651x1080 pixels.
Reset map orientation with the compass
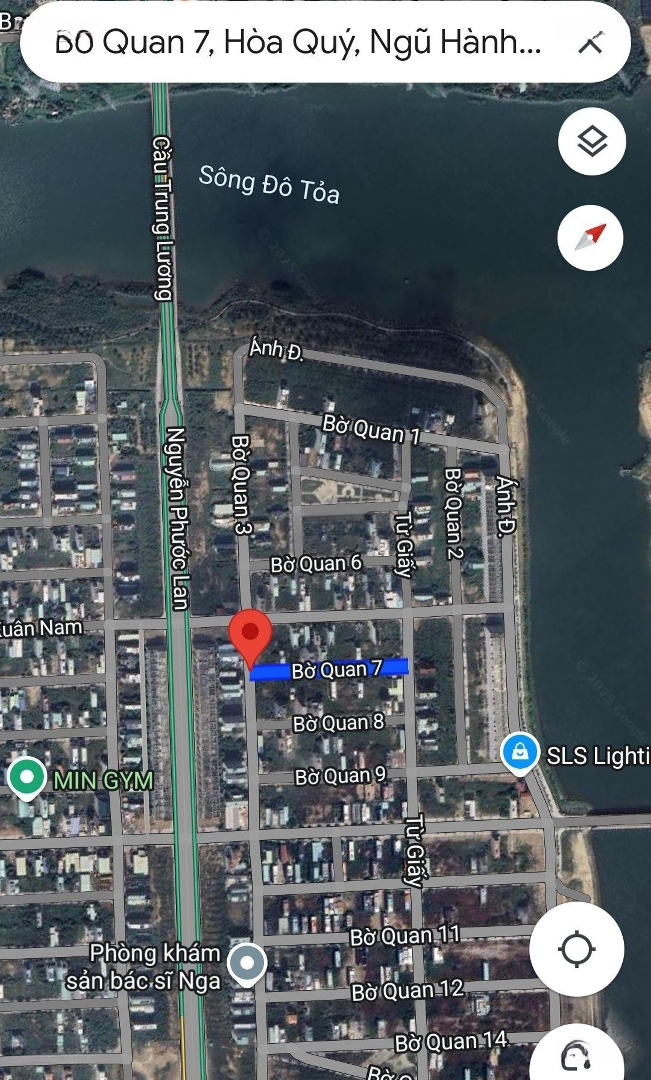591,237
